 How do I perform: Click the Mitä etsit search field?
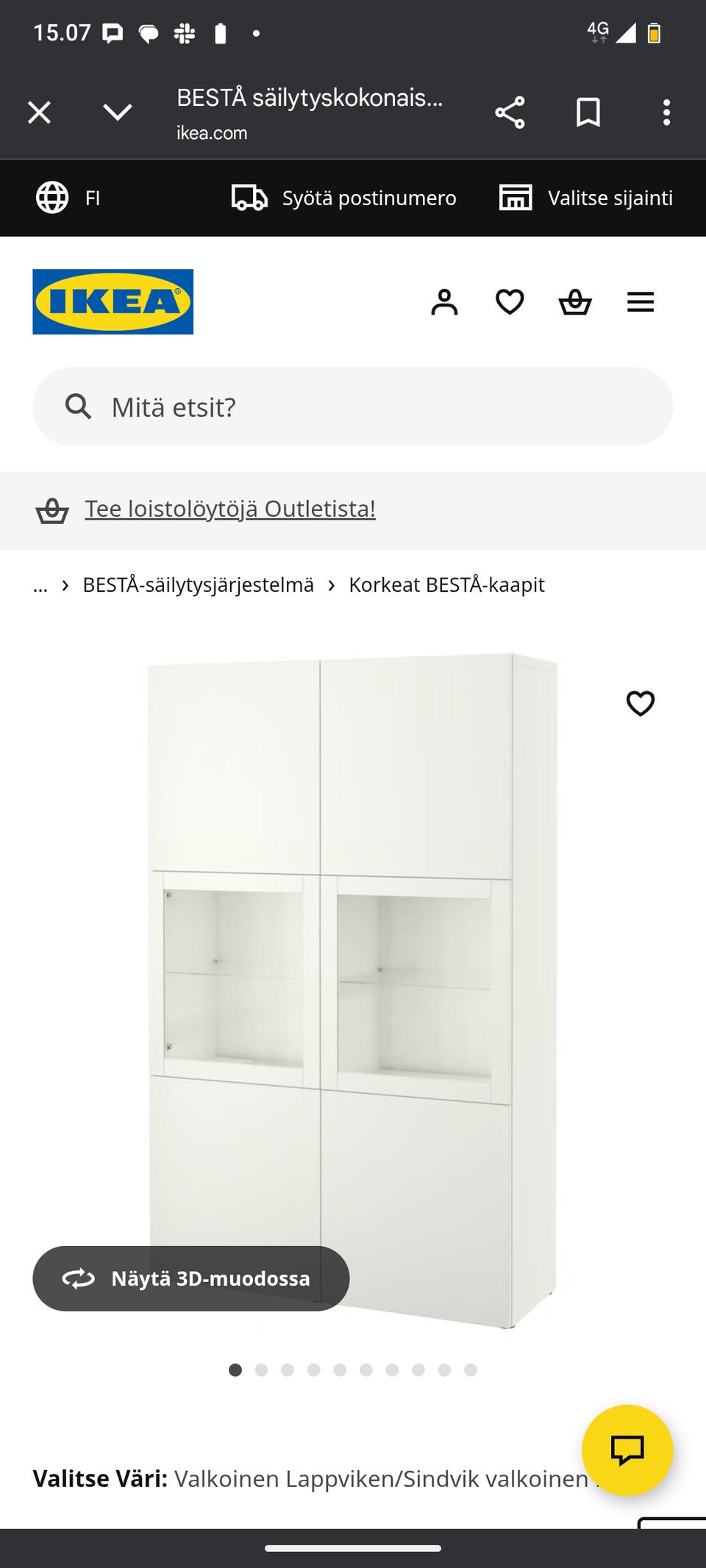coord(352,407)
